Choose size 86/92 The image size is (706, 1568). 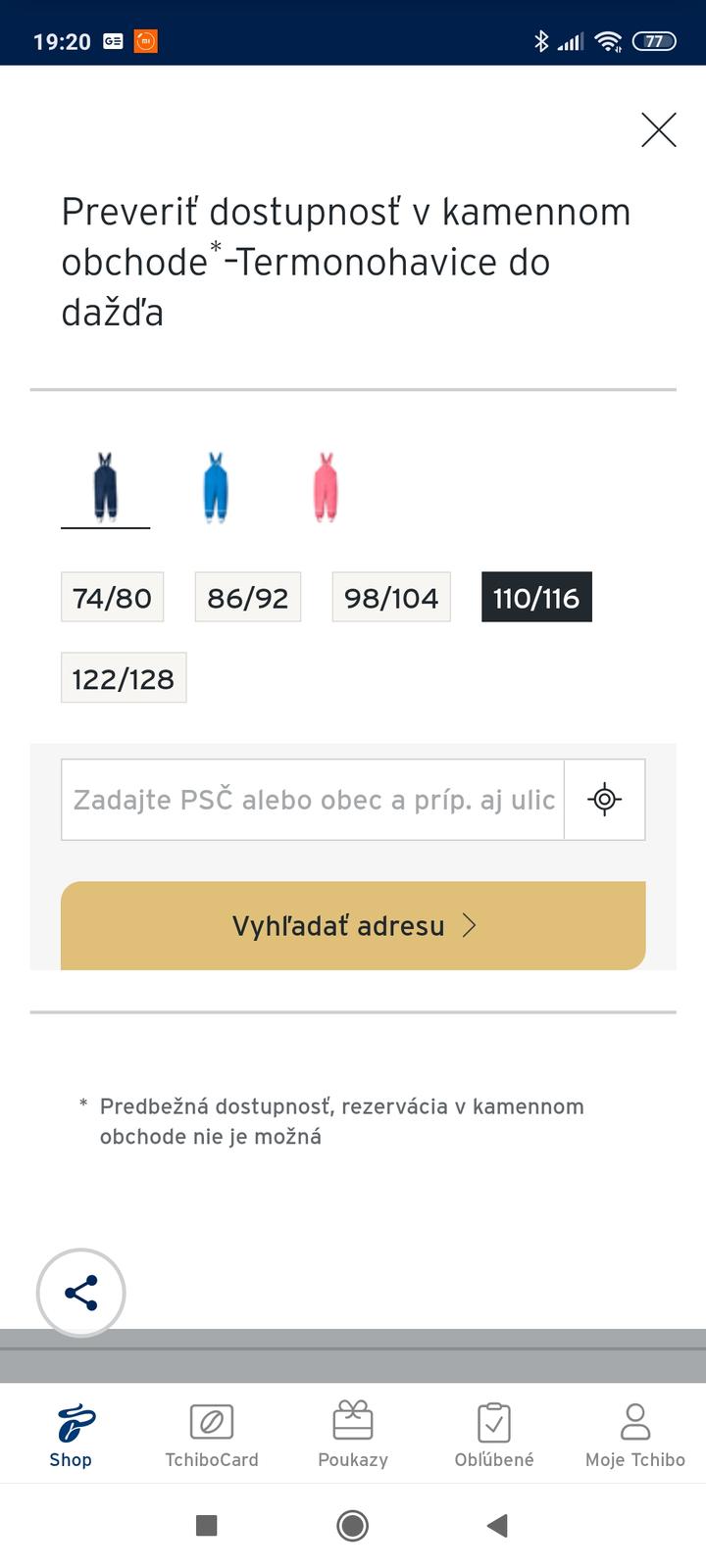tap(248, 598)
